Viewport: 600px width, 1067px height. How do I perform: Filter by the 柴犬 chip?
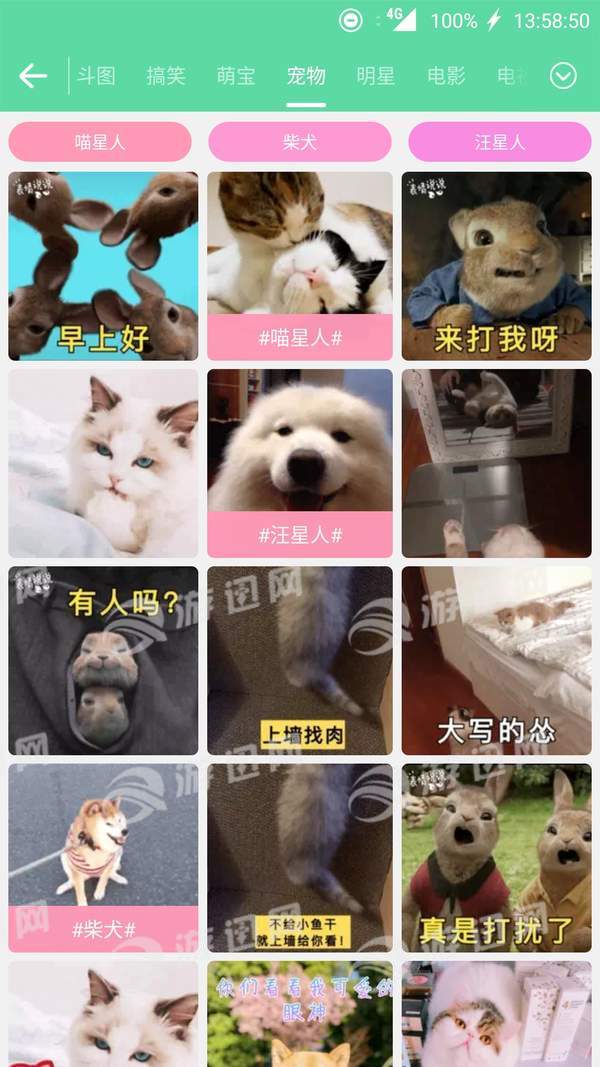(300, 142)
